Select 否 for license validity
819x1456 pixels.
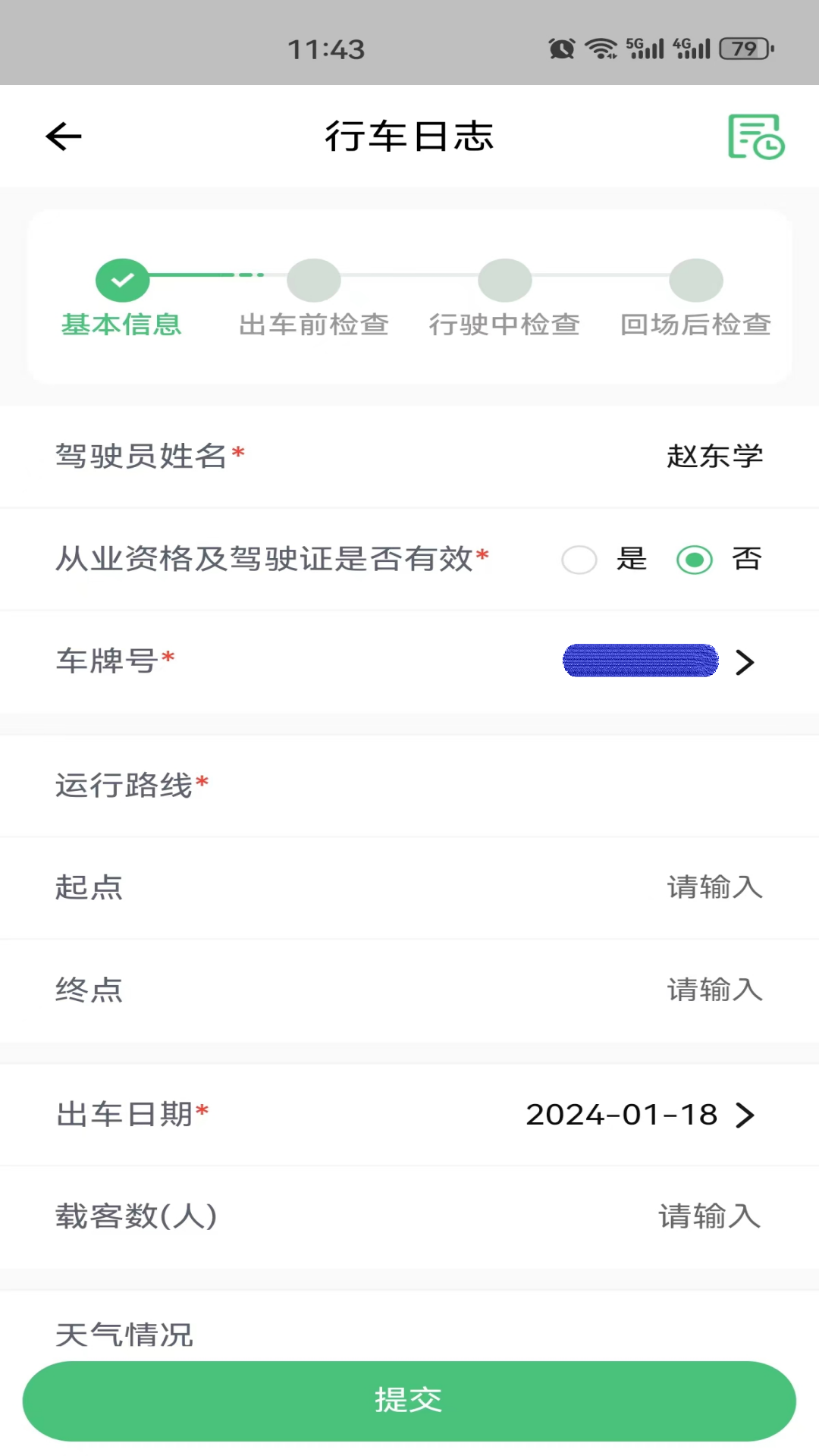(695, 560)
